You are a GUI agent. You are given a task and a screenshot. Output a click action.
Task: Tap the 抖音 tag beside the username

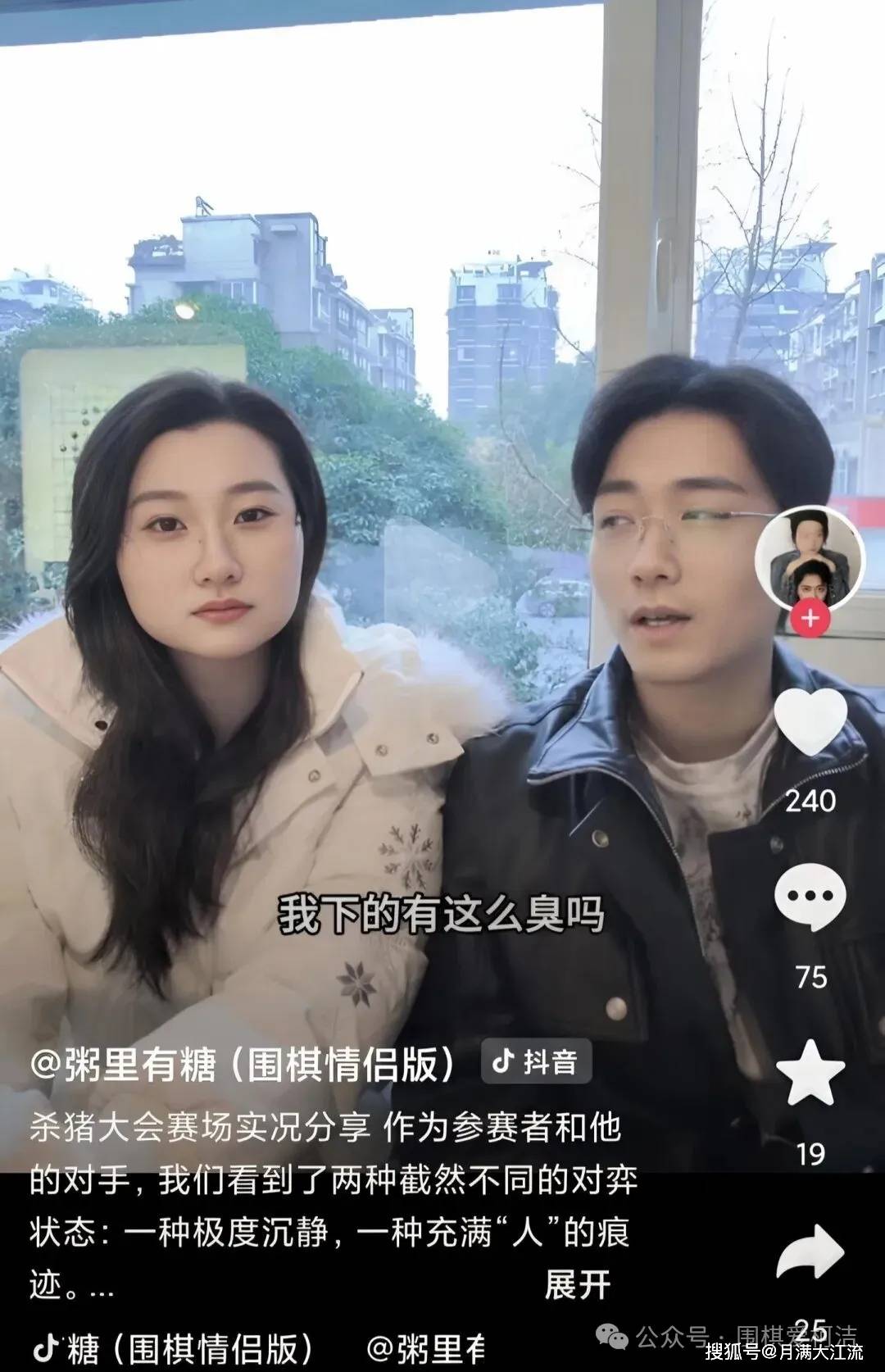click(x=535, y=1062)
